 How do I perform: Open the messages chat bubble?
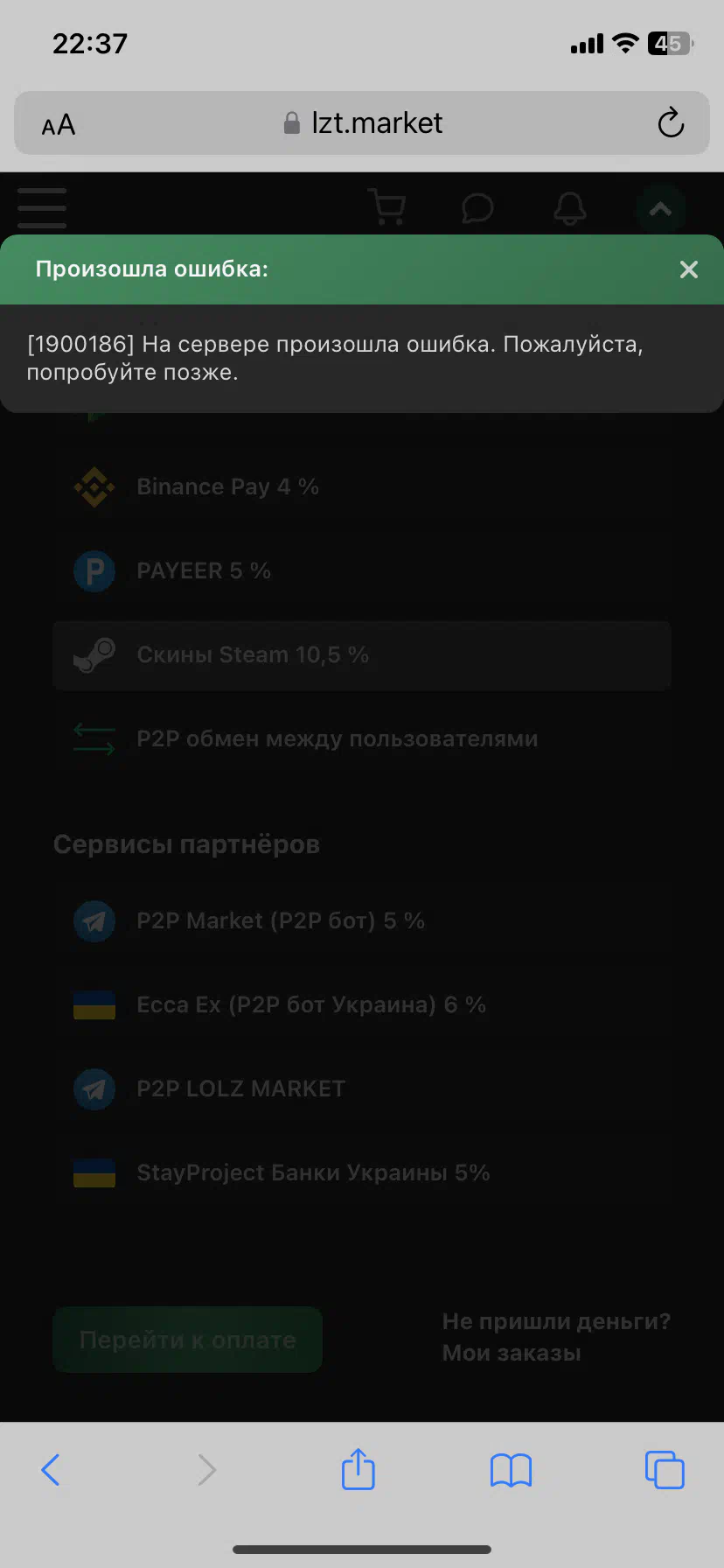click(x=477, y=208)
